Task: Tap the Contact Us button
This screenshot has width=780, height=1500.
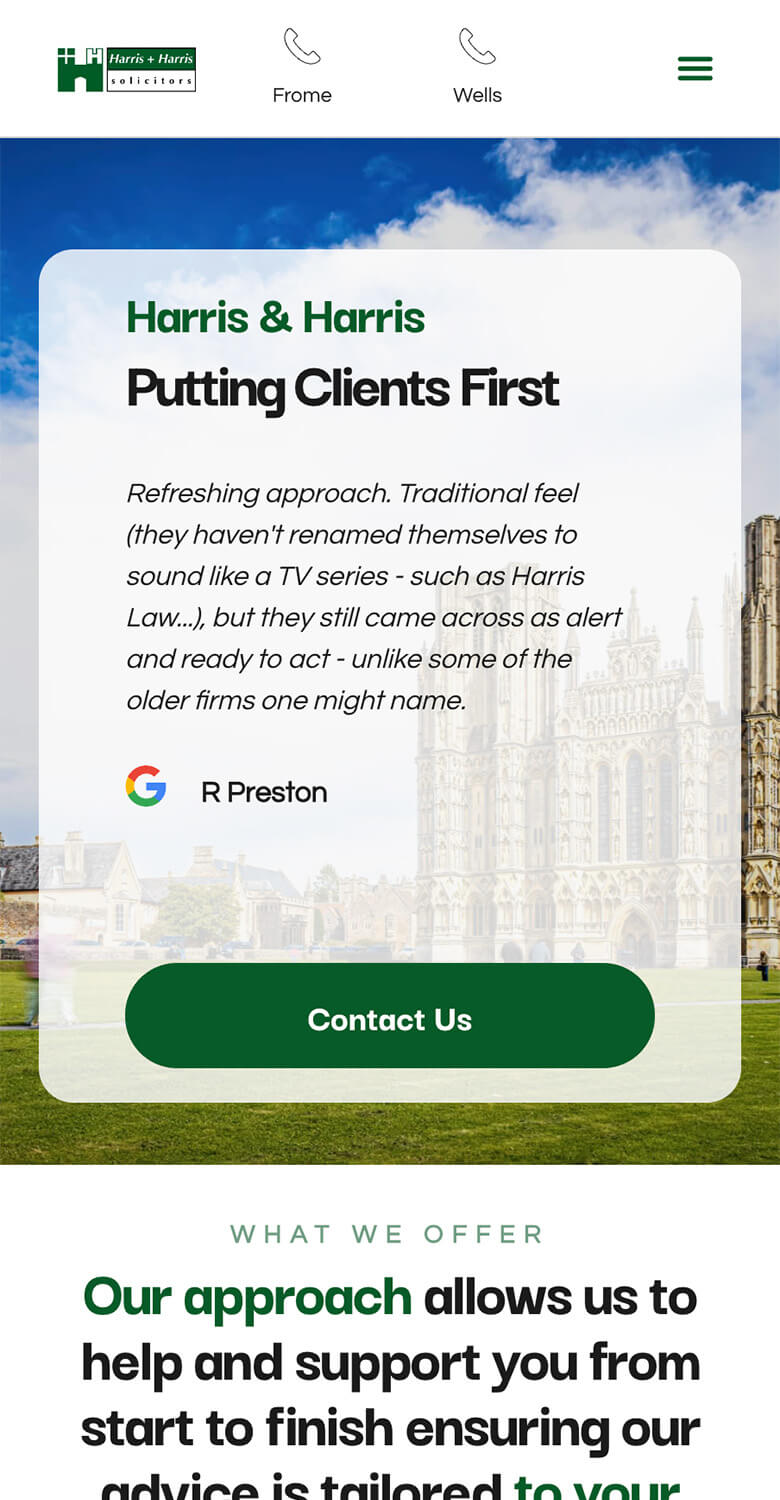Action: pos(389,1017)
